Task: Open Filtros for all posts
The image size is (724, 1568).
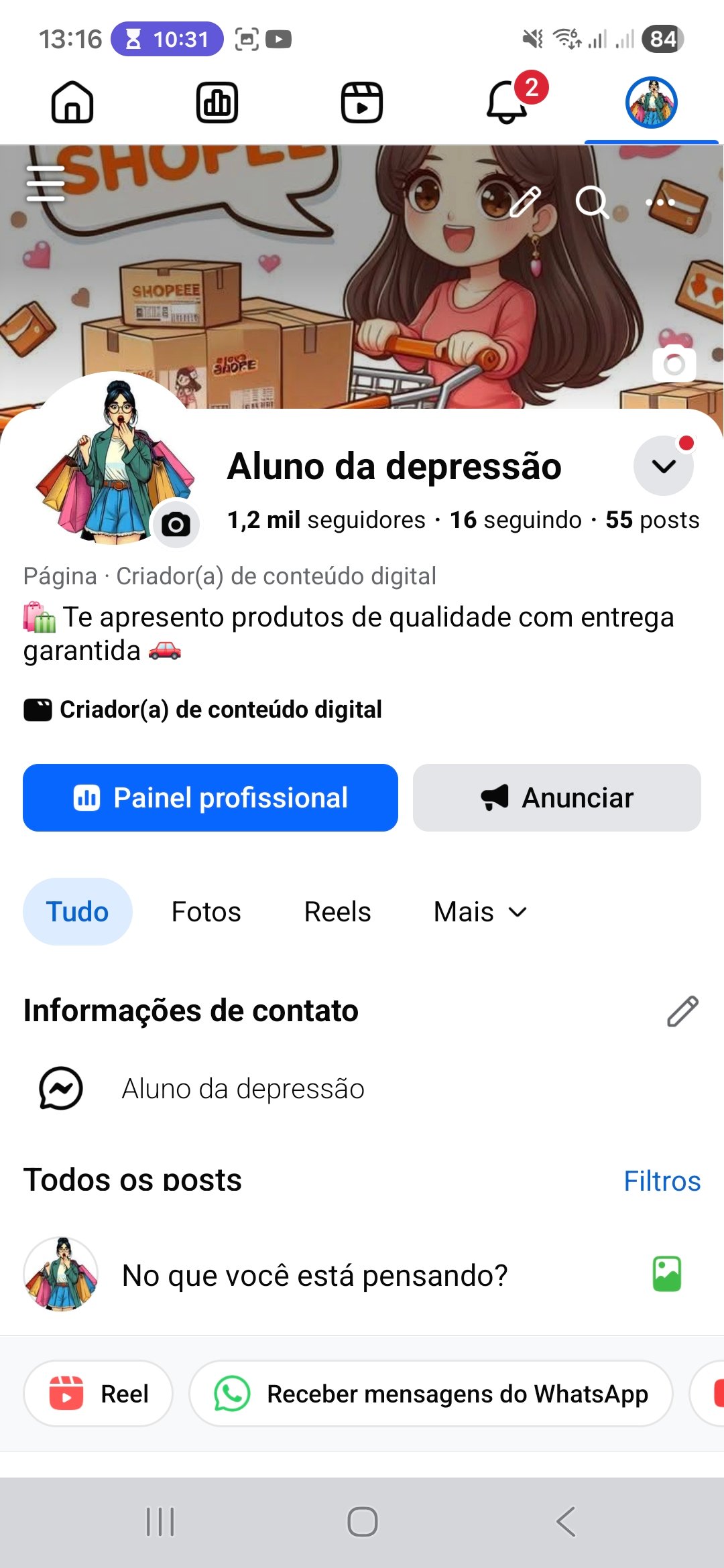Action: 662,1181
